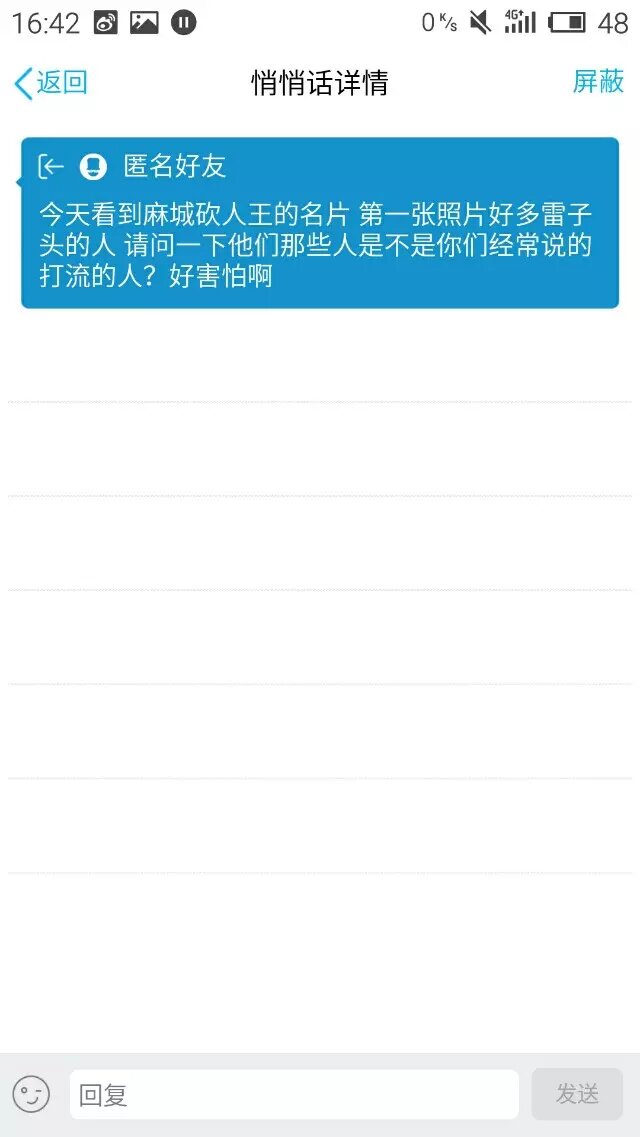Open the emoji picker
This screenshot has width=640, height=1137.
[x=31, y=1094]
